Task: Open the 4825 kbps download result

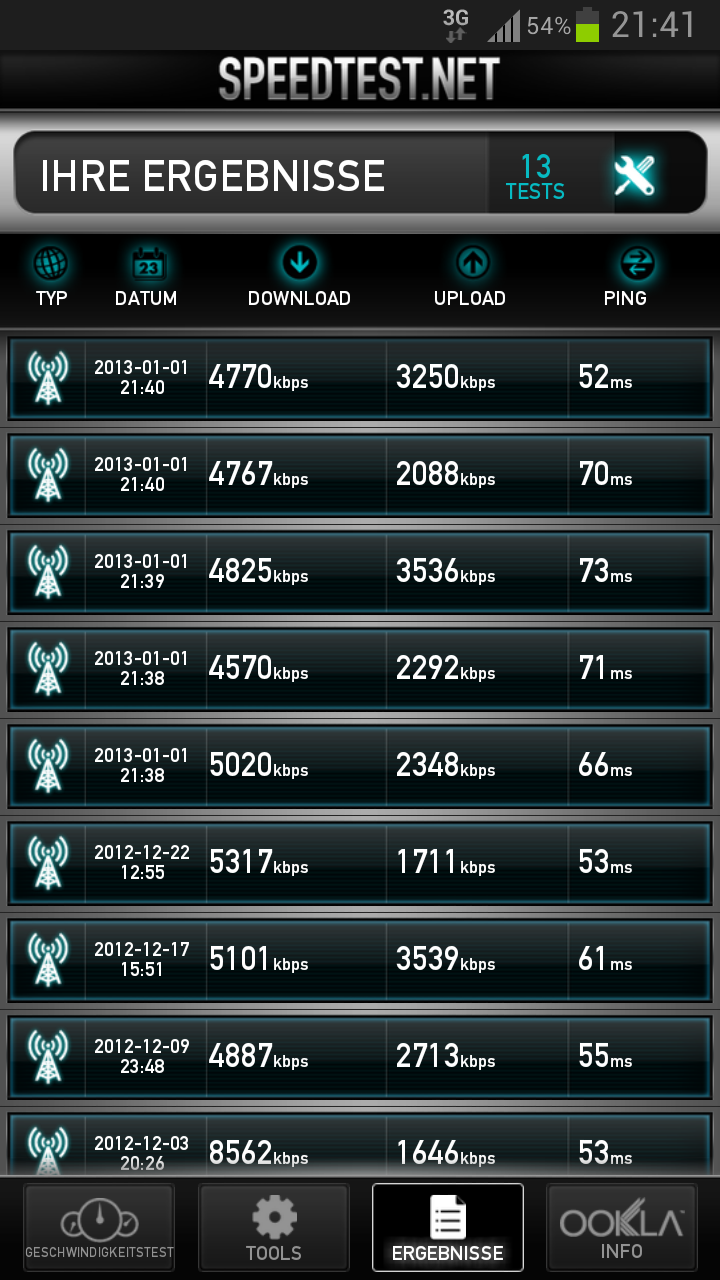Action: tap(360, 571)
